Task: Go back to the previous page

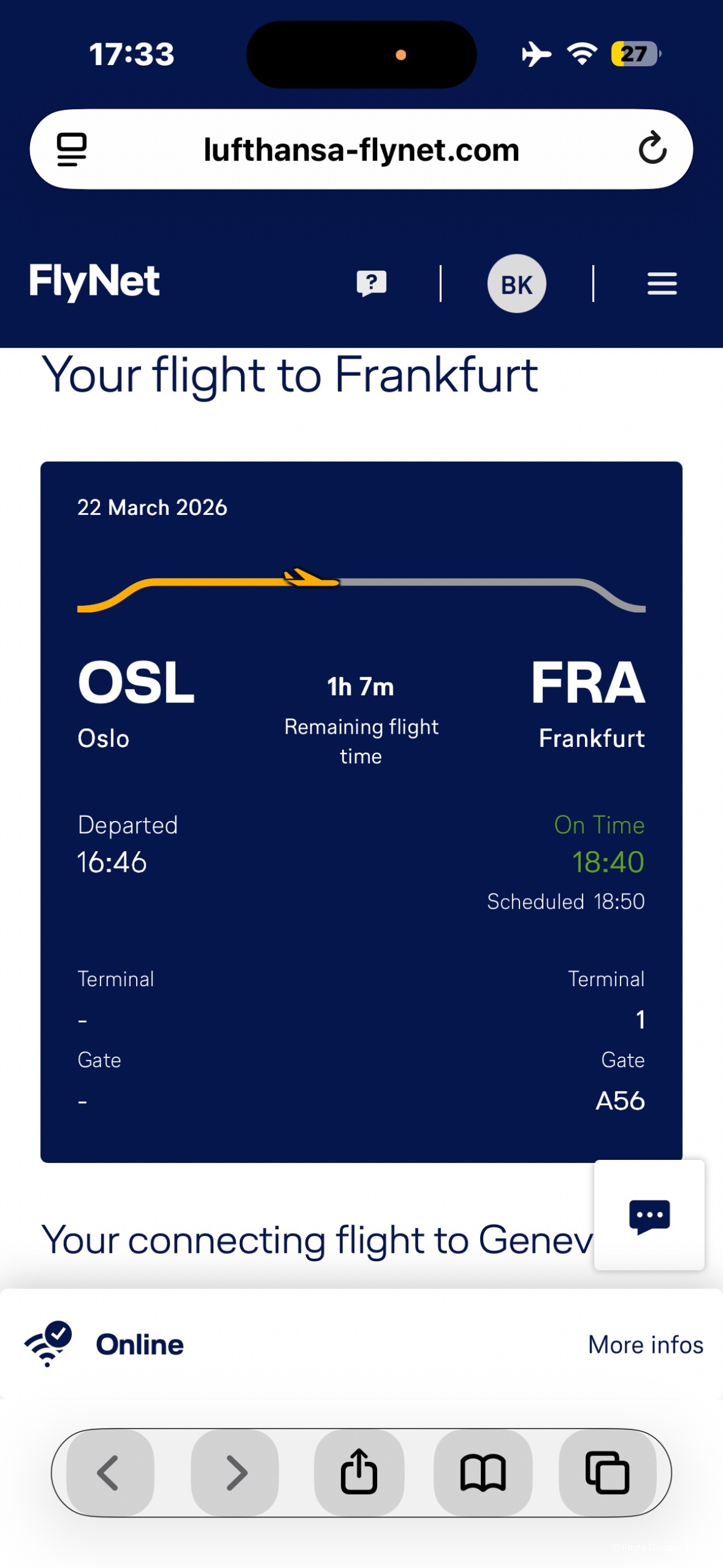Action: pos(110,1473)
